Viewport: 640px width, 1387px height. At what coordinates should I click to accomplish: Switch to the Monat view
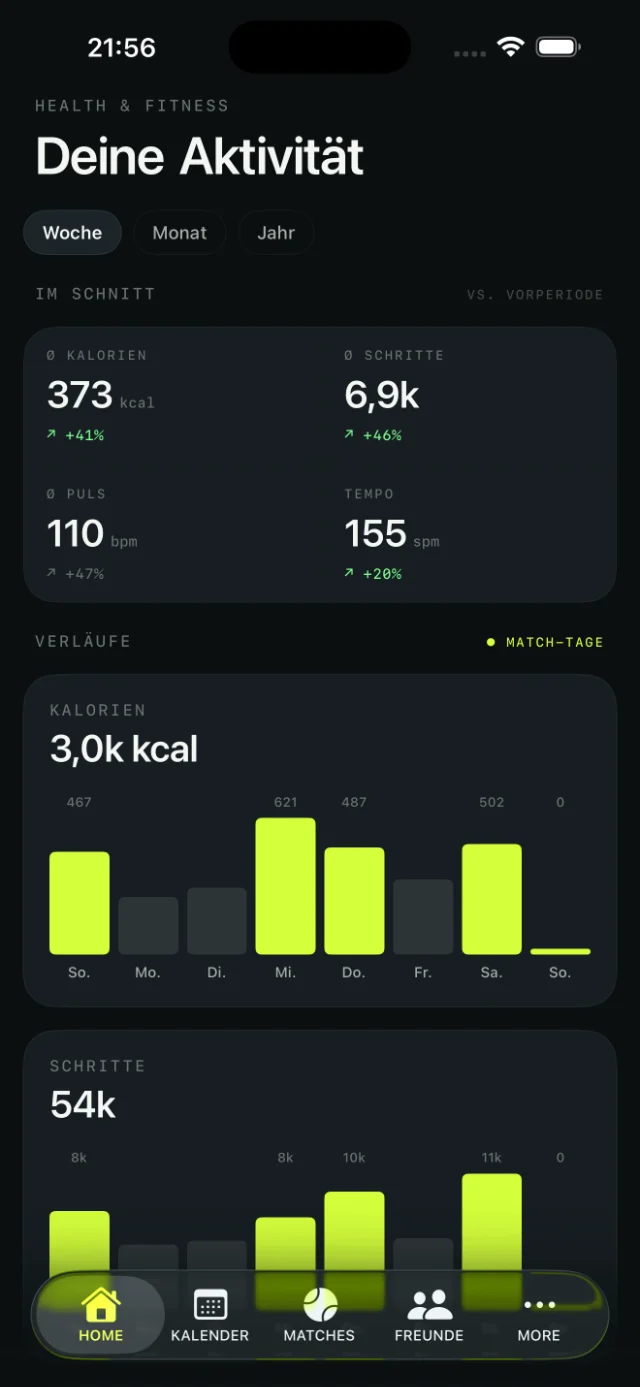(x=180, y=233)
